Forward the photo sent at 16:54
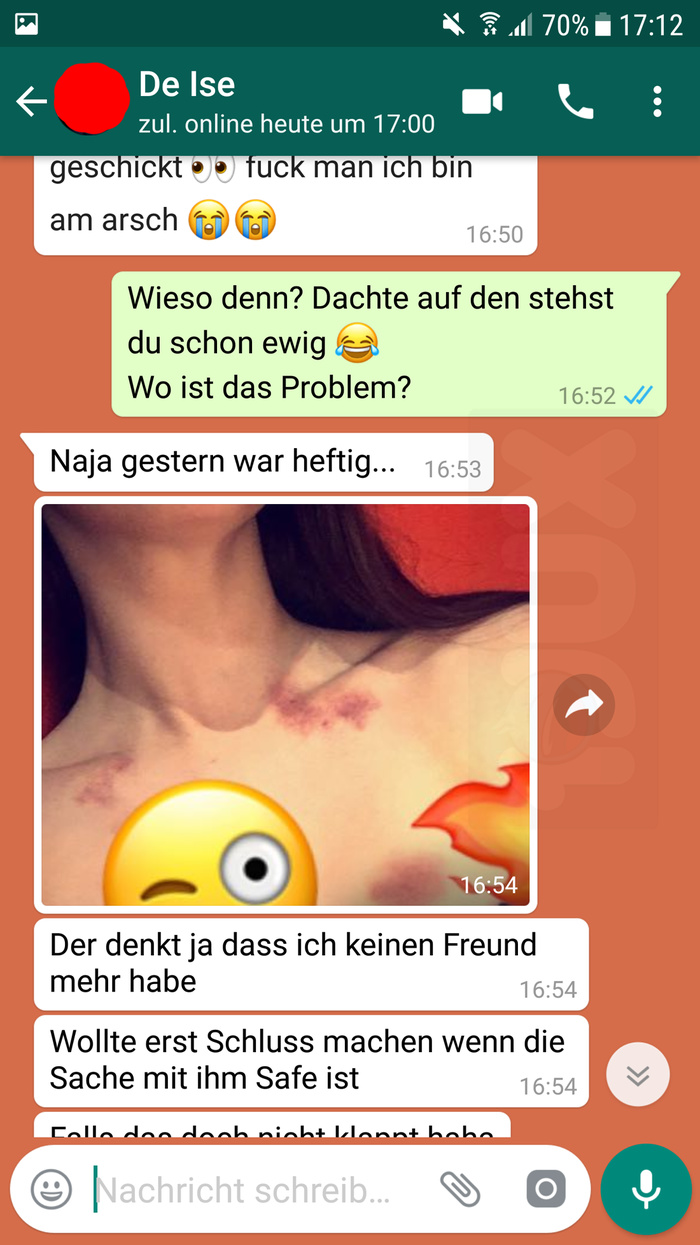Screen dimensions: 700x1245 pos(584,706)
